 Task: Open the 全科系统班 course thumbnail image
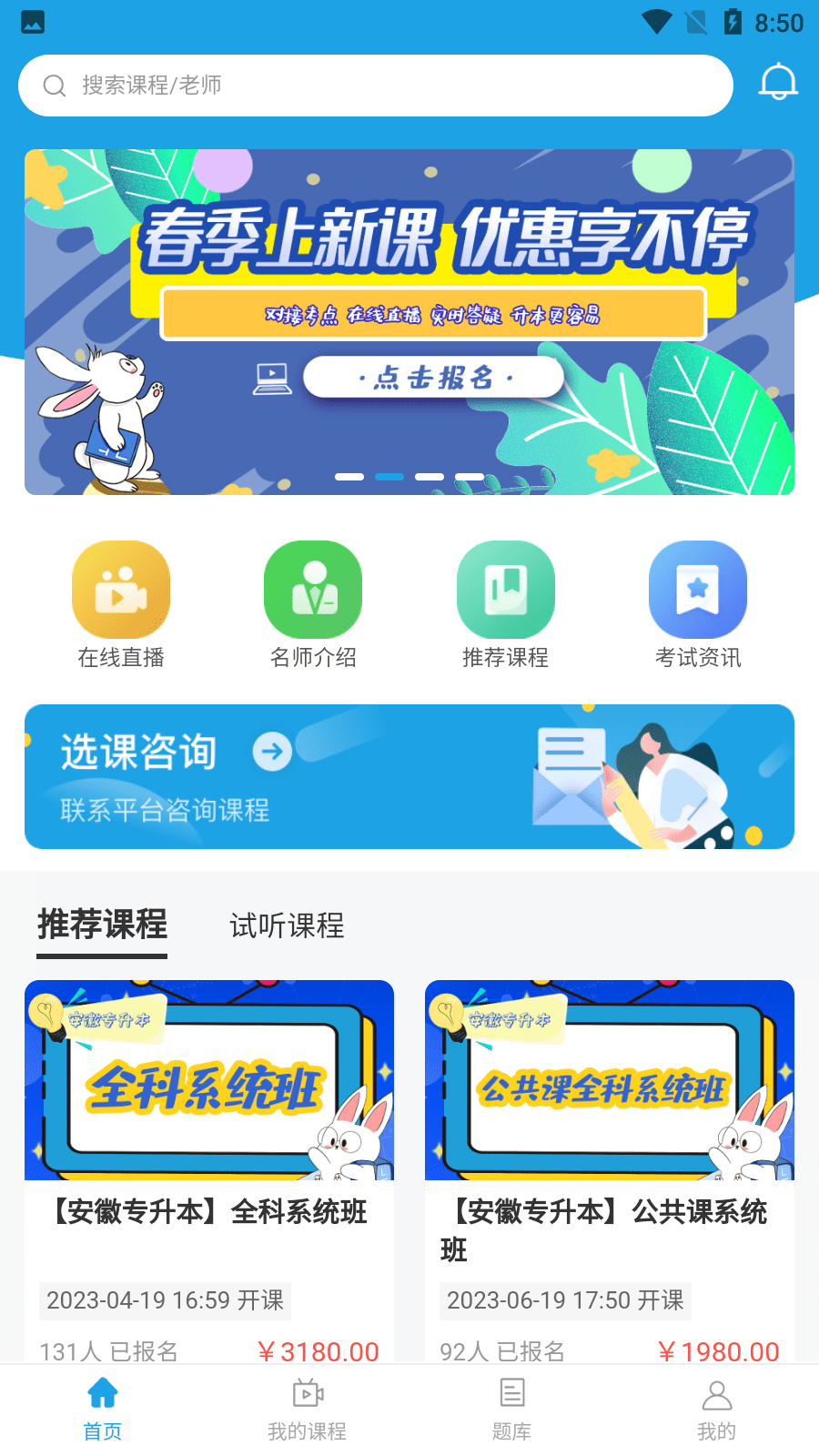(210, 1079)
